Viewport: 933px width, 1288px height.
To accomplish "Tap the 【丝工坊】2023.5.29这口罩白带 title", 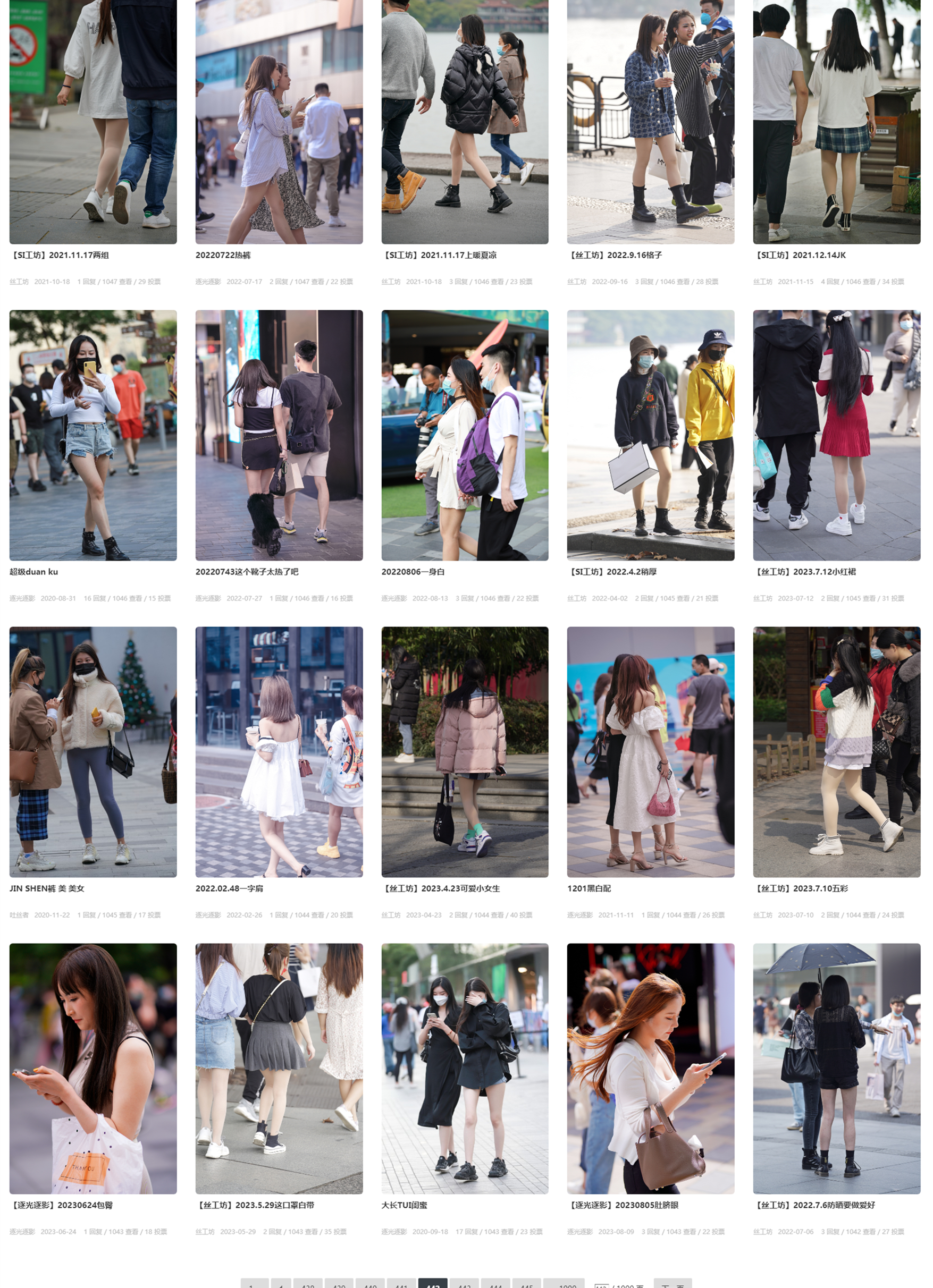I will 255,1205.
